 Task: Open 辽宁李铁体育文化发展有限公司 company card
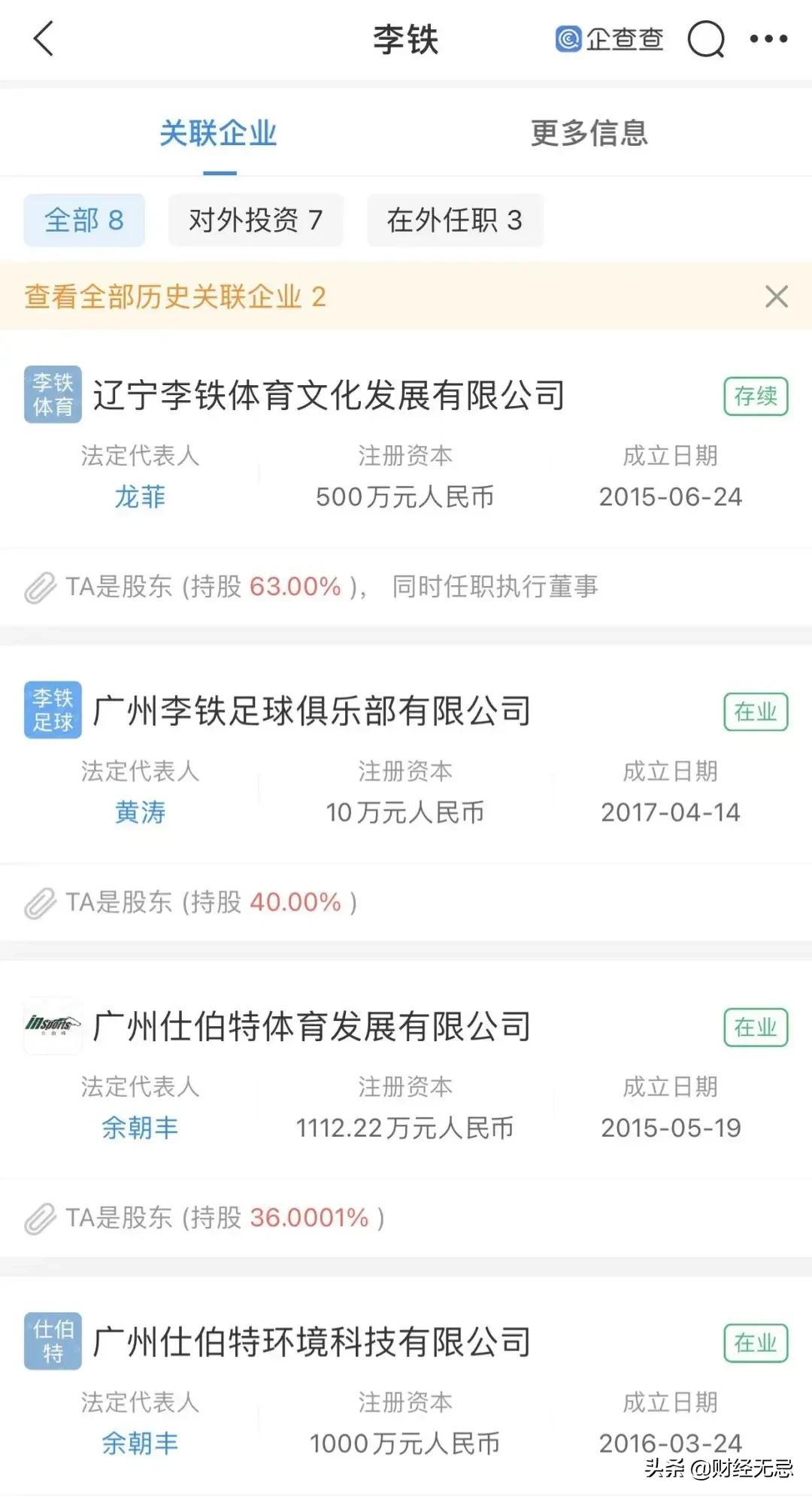(x=329, y=396)
